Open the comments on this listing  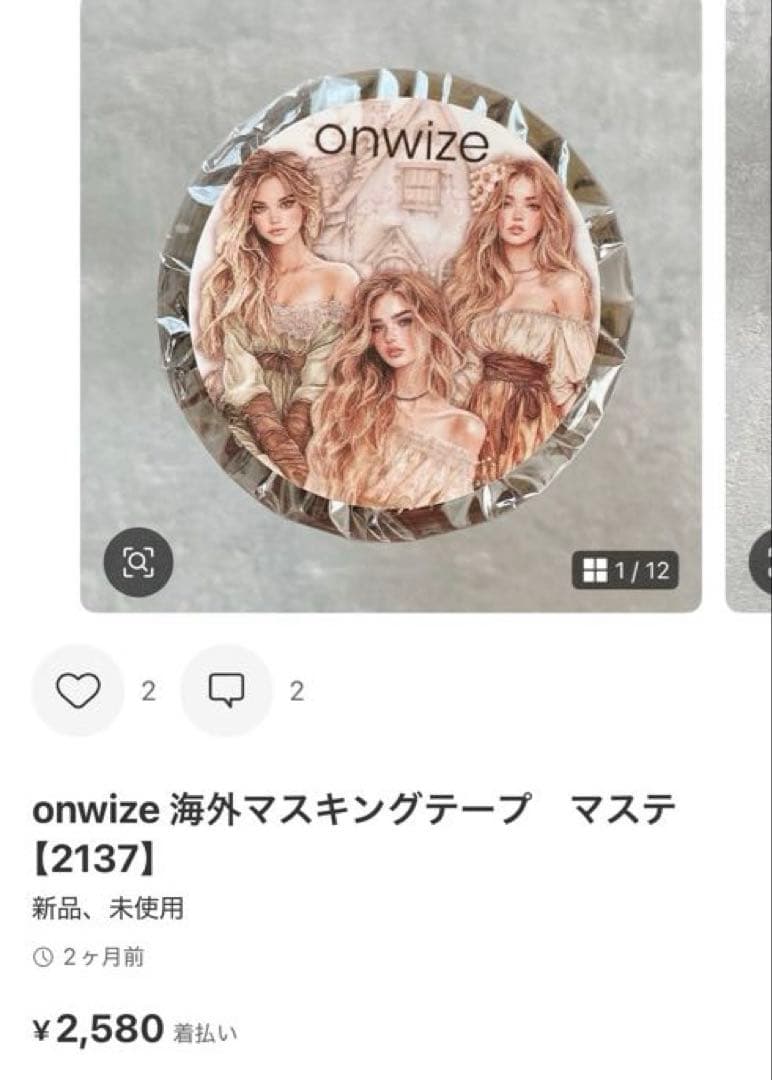tap(226, 691)
